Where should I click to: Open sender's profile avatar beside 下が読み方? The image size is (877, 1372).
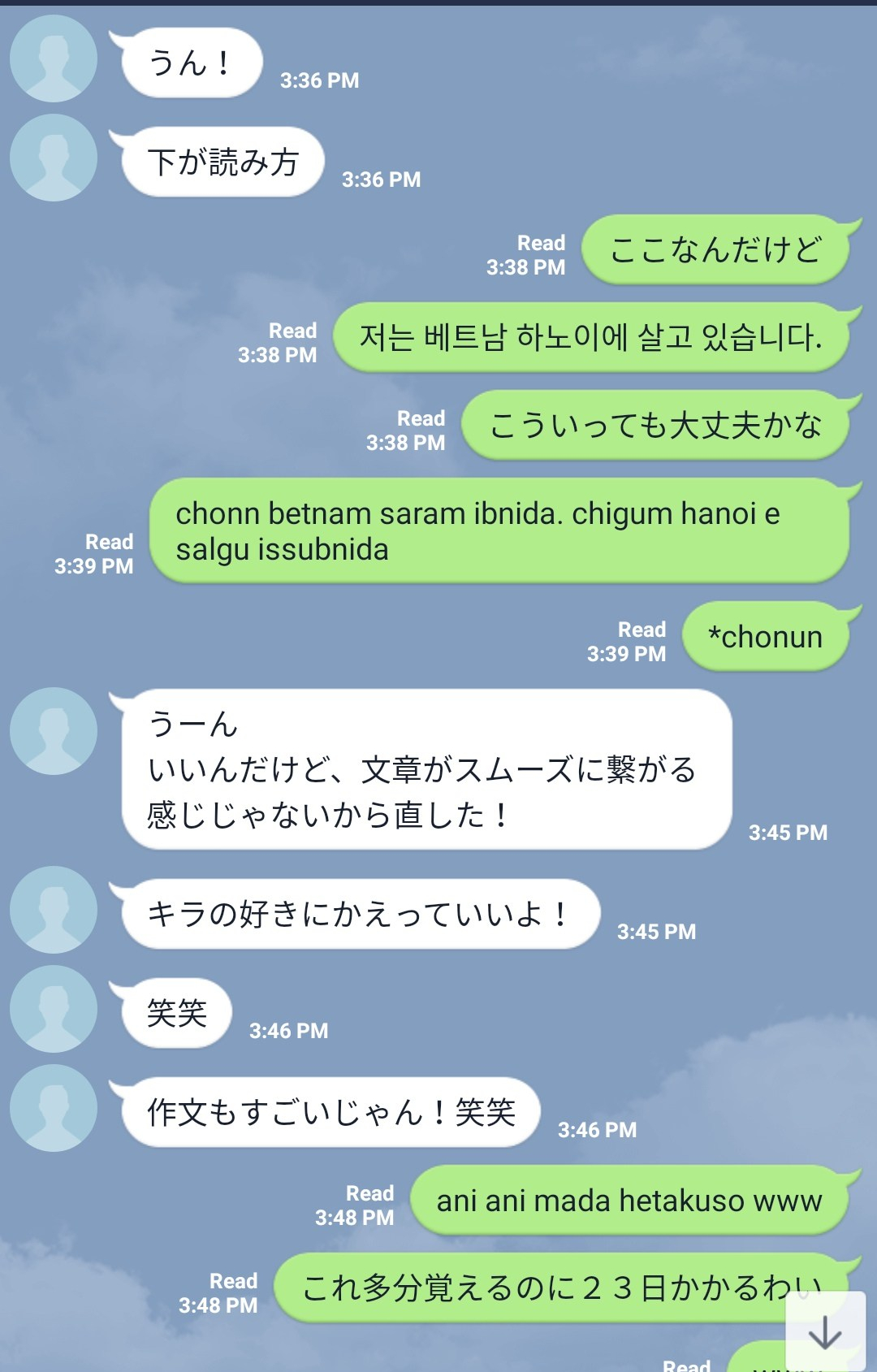54,158
